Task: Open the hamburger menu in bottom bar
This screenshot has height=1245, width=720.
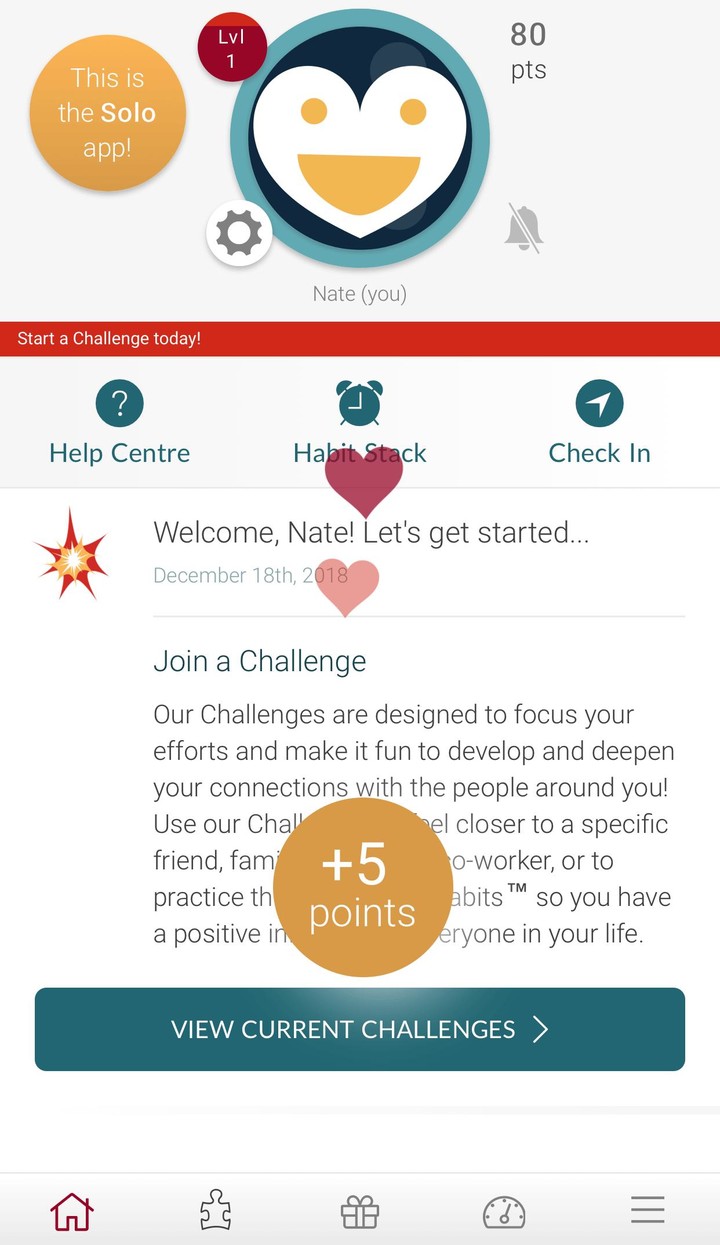Action: (647, 1210)
